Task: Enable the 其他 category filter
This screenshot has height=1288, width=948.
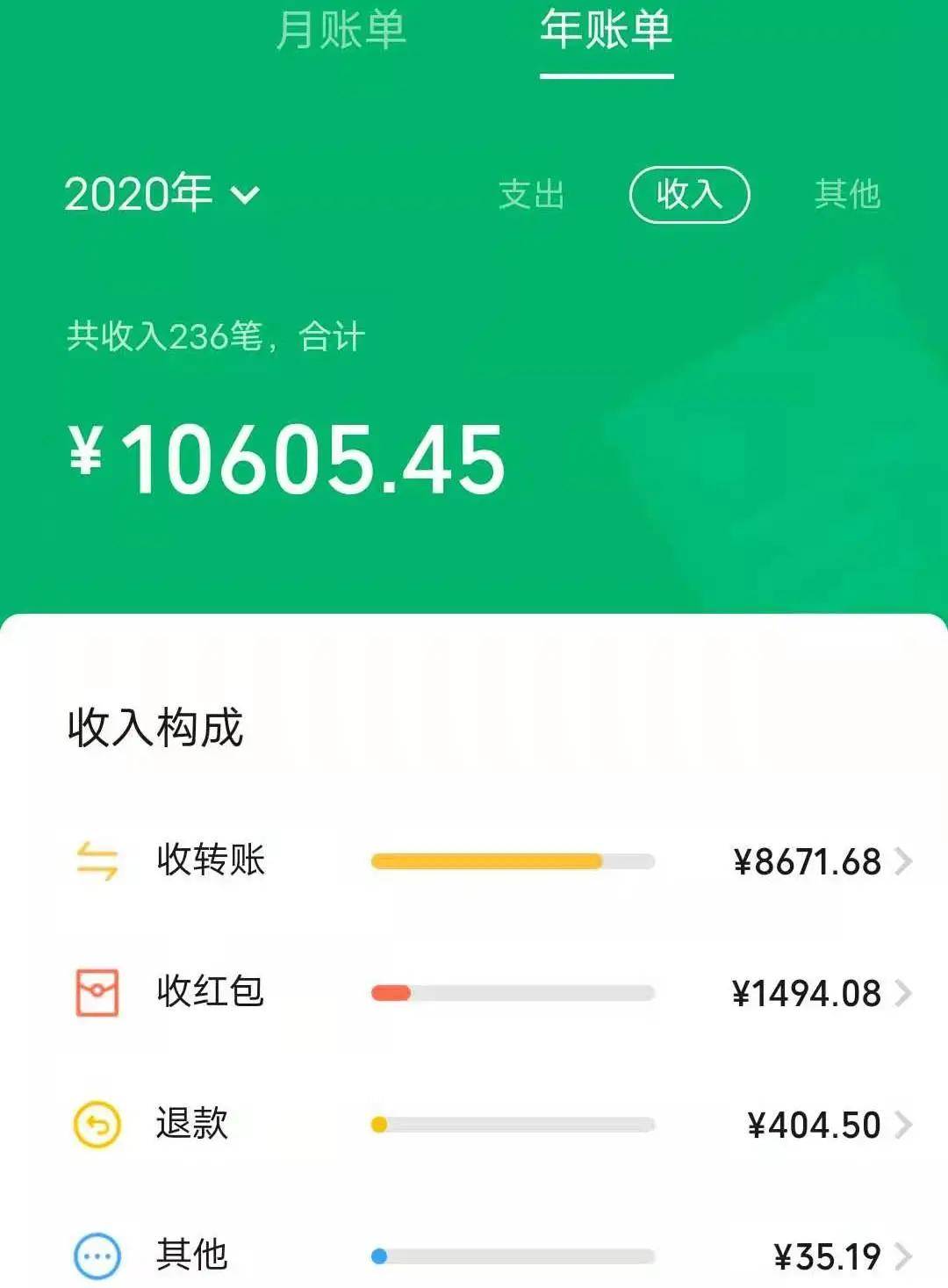Action: pyautogui.click(x=847, y=195)
